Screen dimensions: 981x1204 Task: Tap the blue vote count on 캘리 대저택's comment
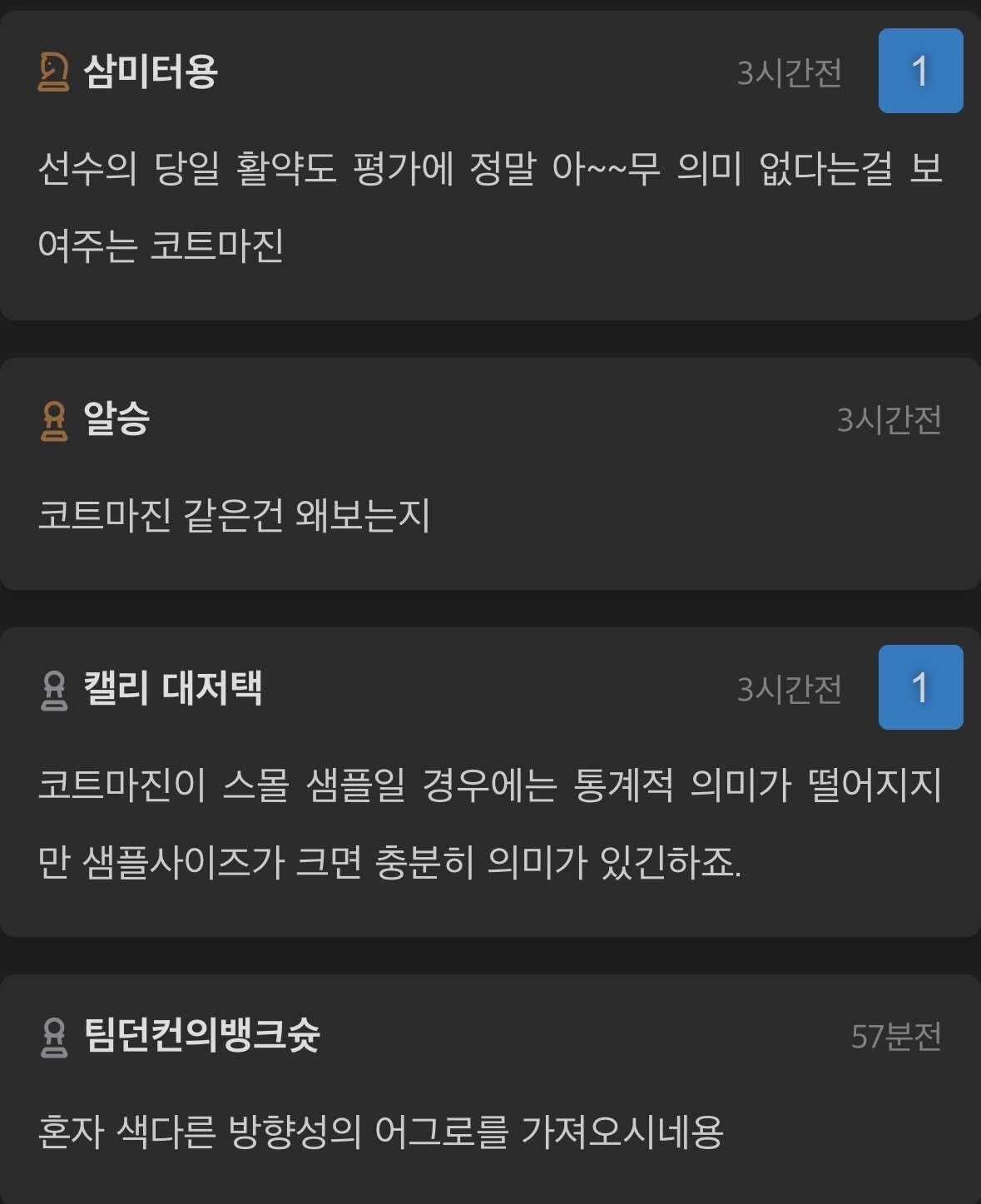coord(920,687)
